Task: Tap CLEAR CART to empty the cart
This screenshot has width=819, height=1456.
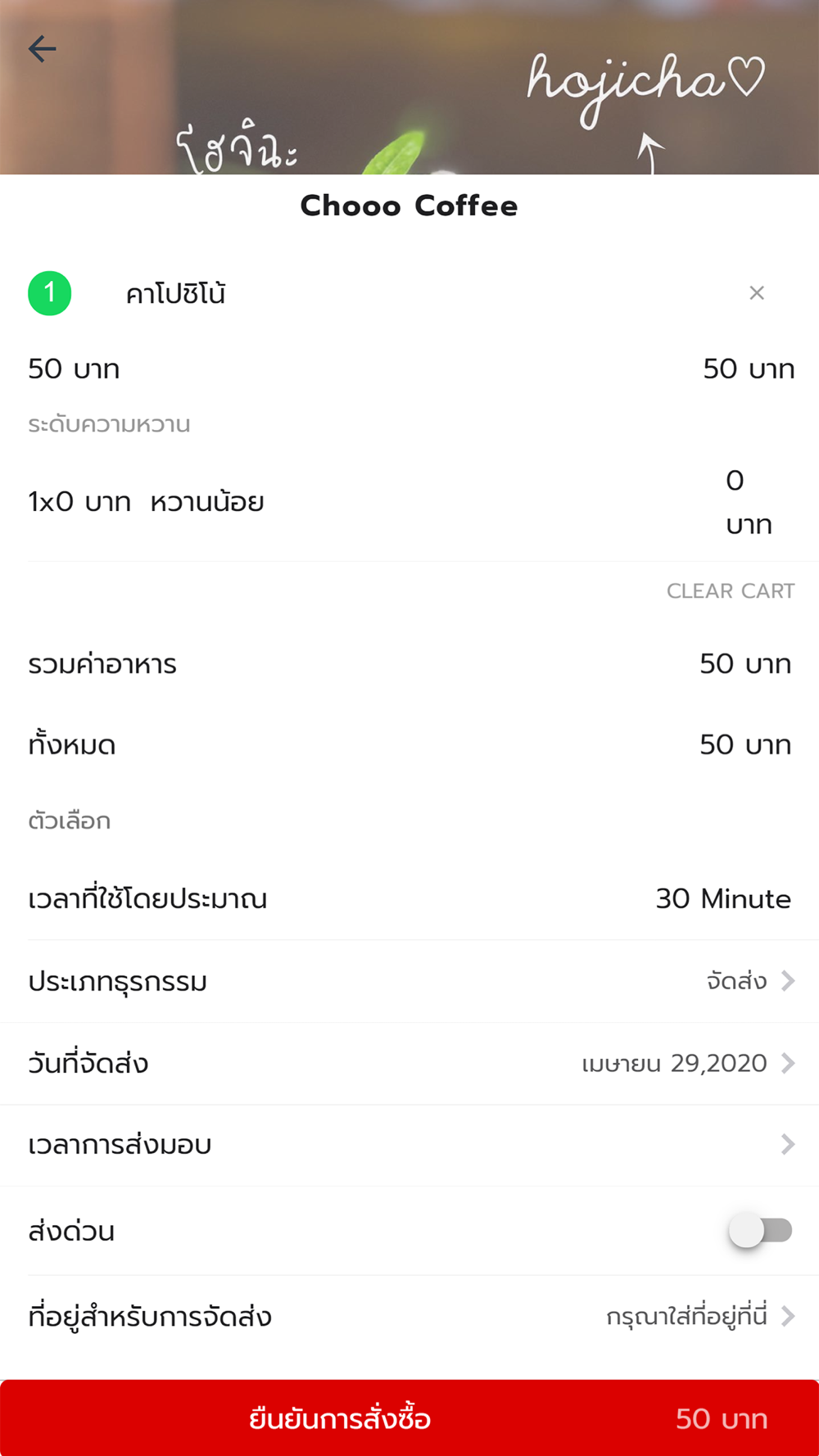Action: tap(730, 591)
